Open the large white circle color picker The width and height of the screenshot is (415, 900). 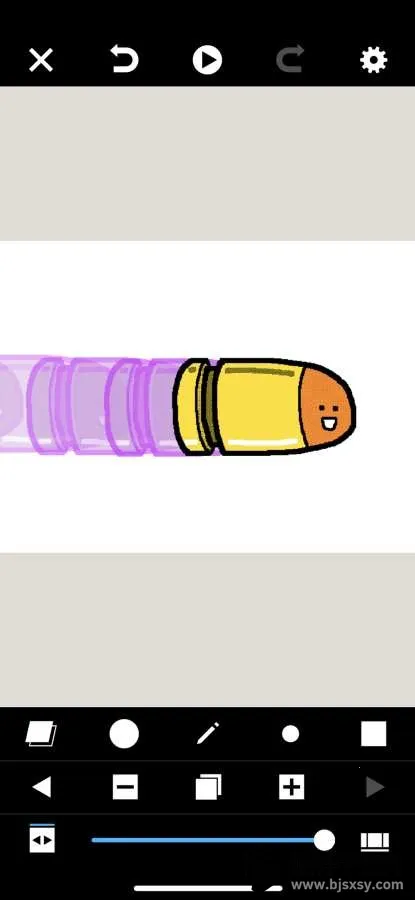click(124, 734)
